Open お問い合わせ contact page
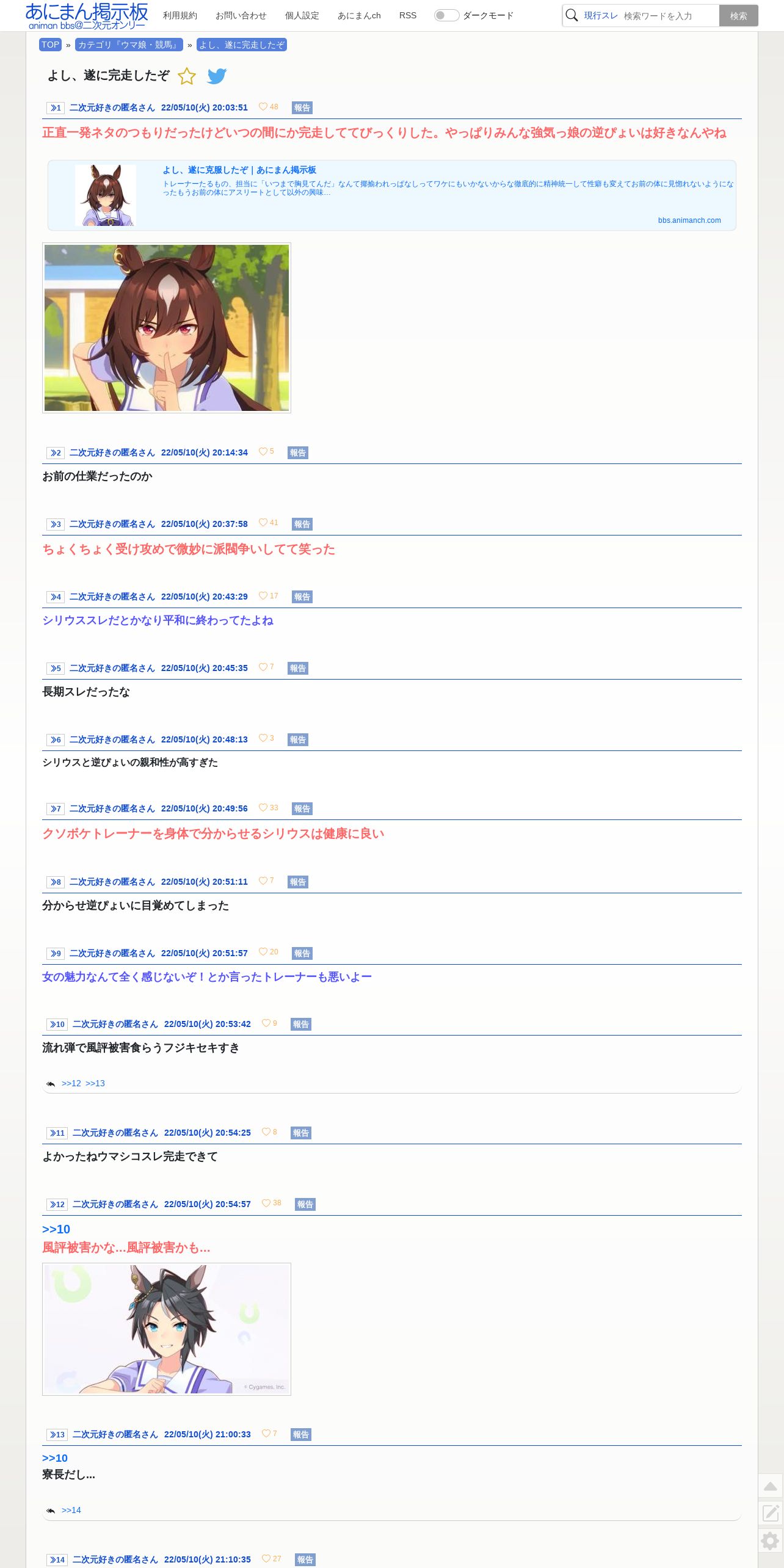 241,16
